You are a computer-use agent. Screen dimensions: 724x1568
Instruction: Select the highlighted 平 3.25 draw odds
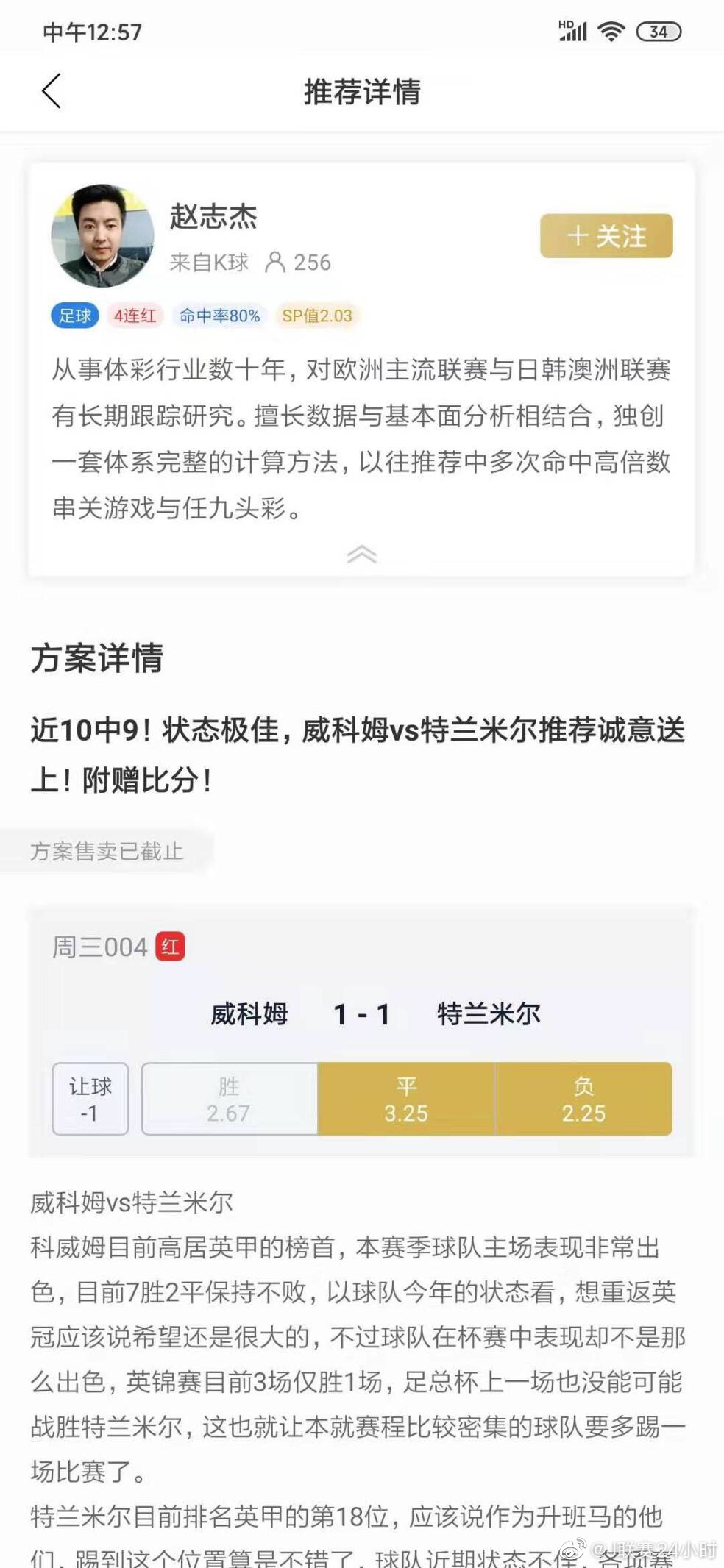[x=407, y=1099]
